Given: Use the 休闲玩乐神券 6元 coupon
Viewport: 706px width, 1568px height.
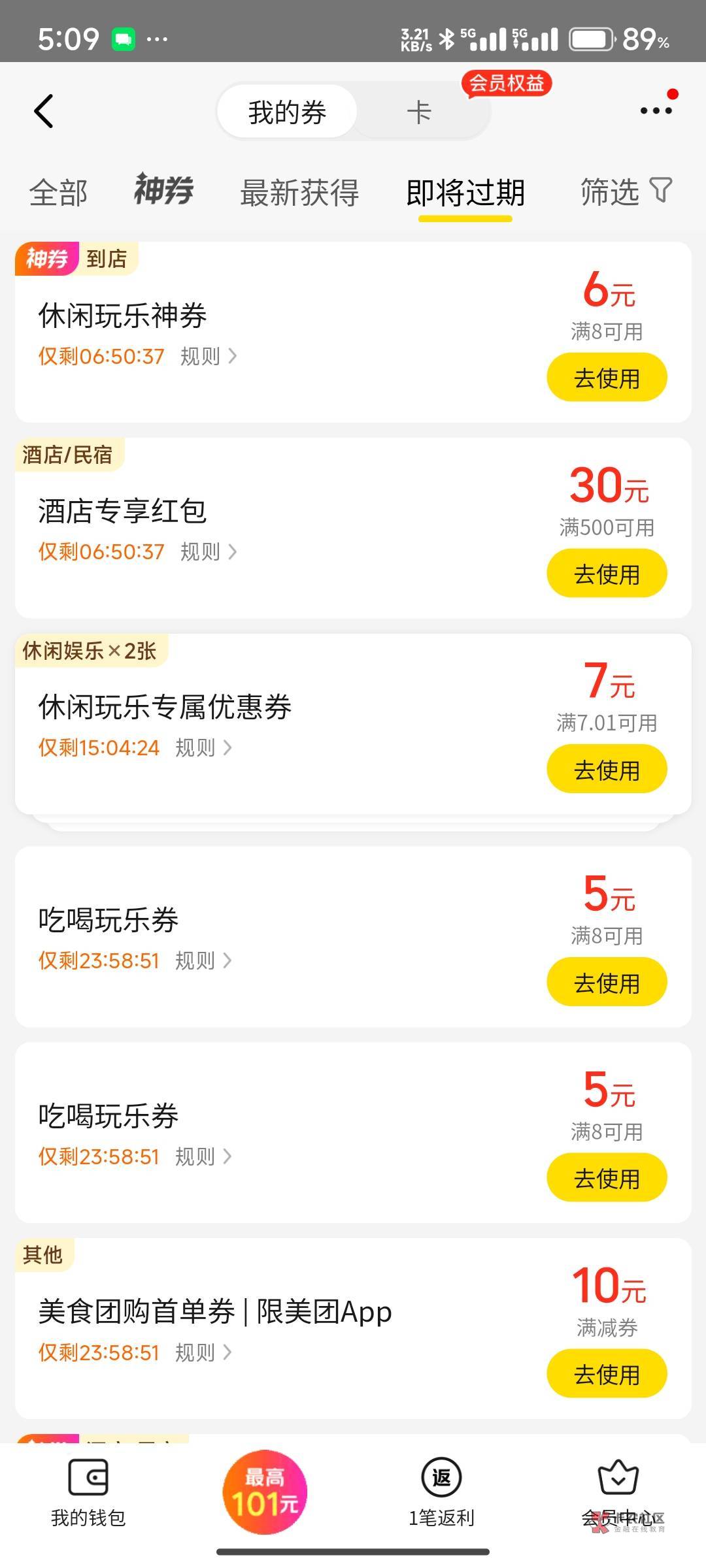Looking at the screenshot, I should 607,378.
